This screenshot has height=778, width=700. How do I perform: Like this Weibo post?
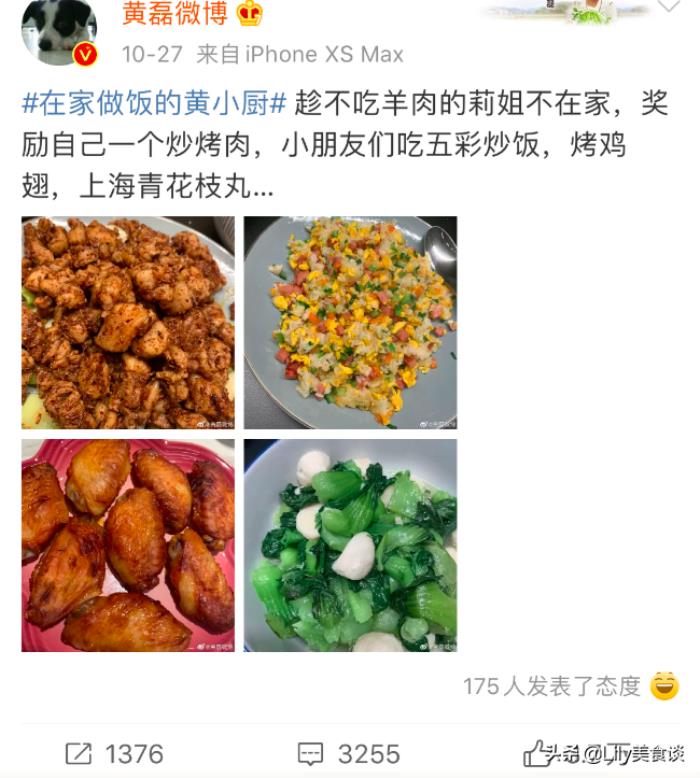click(x=539, y=753)
